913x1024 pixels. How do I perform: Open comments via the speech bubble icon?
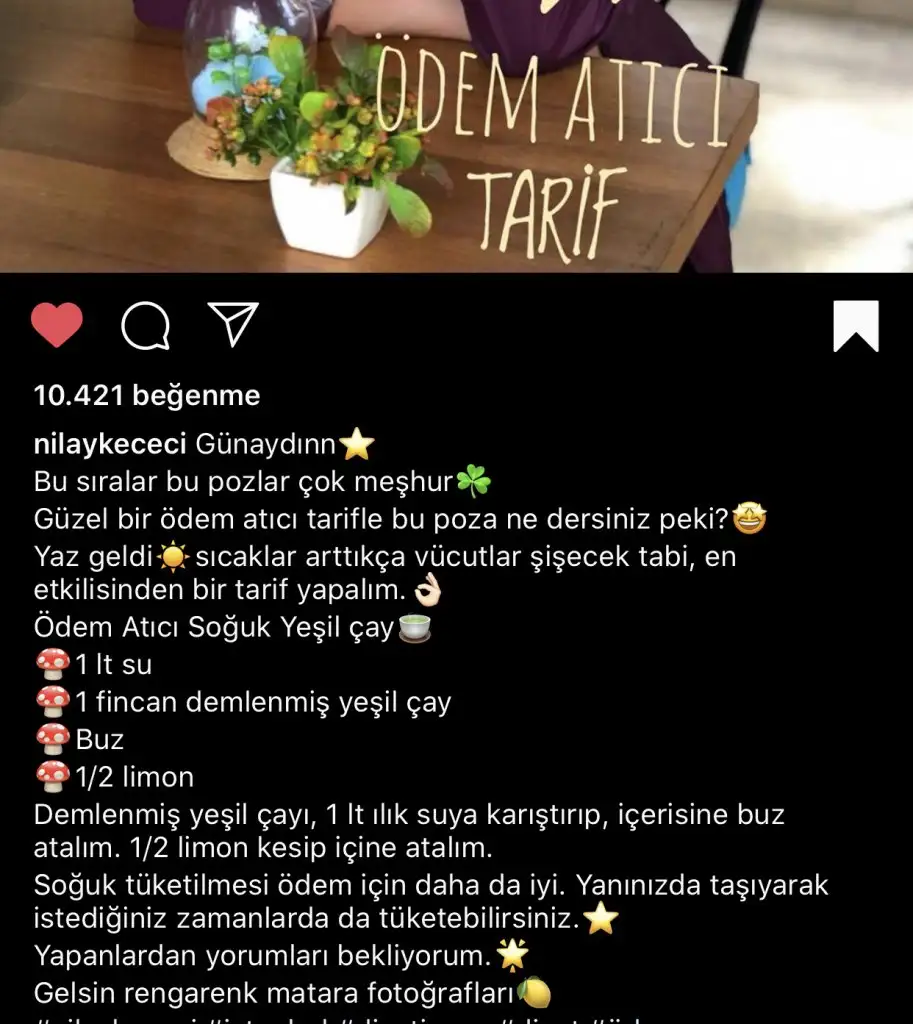[146, 326]
